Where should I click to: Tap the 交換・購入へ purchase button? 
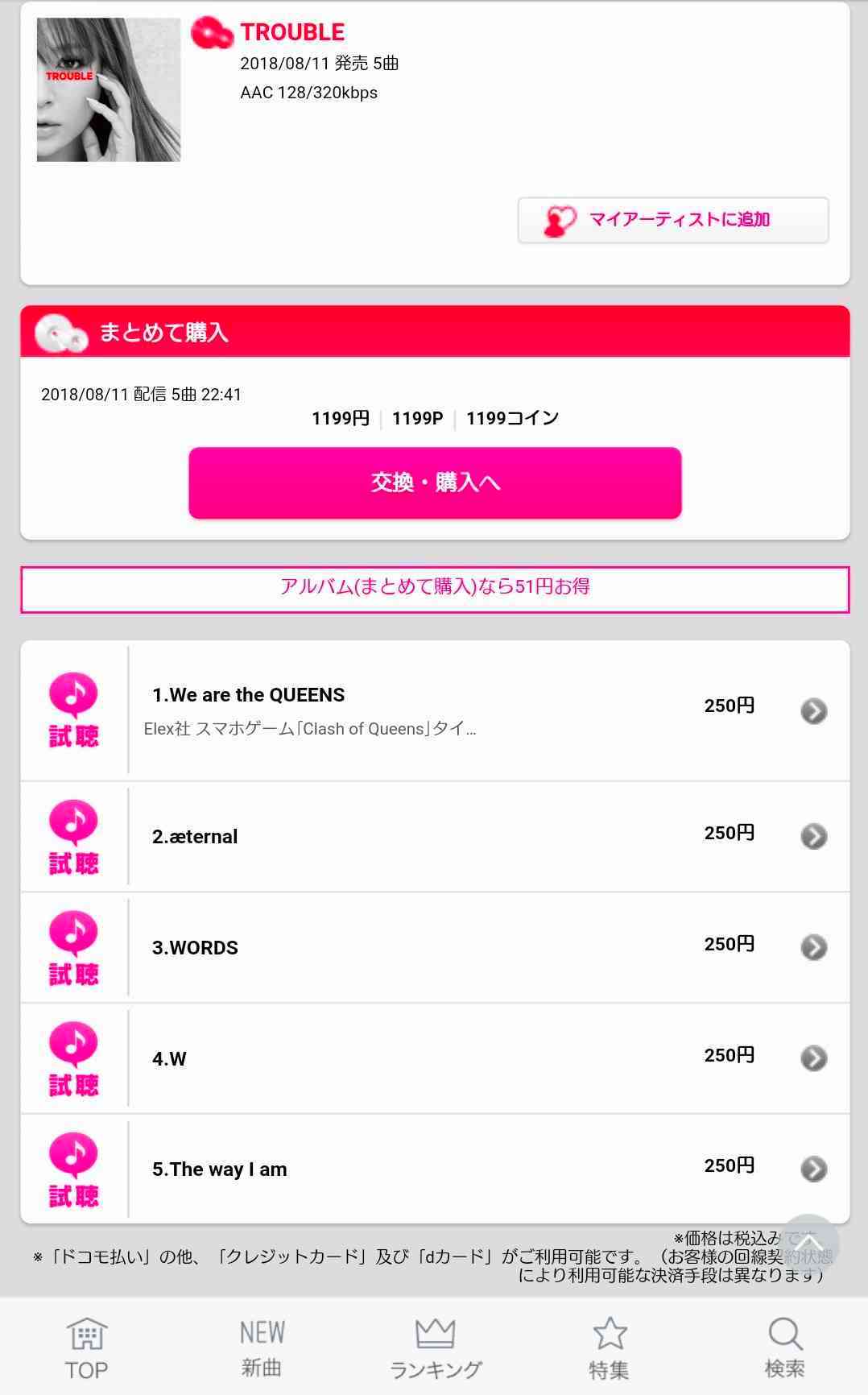(x=435, y=482)
